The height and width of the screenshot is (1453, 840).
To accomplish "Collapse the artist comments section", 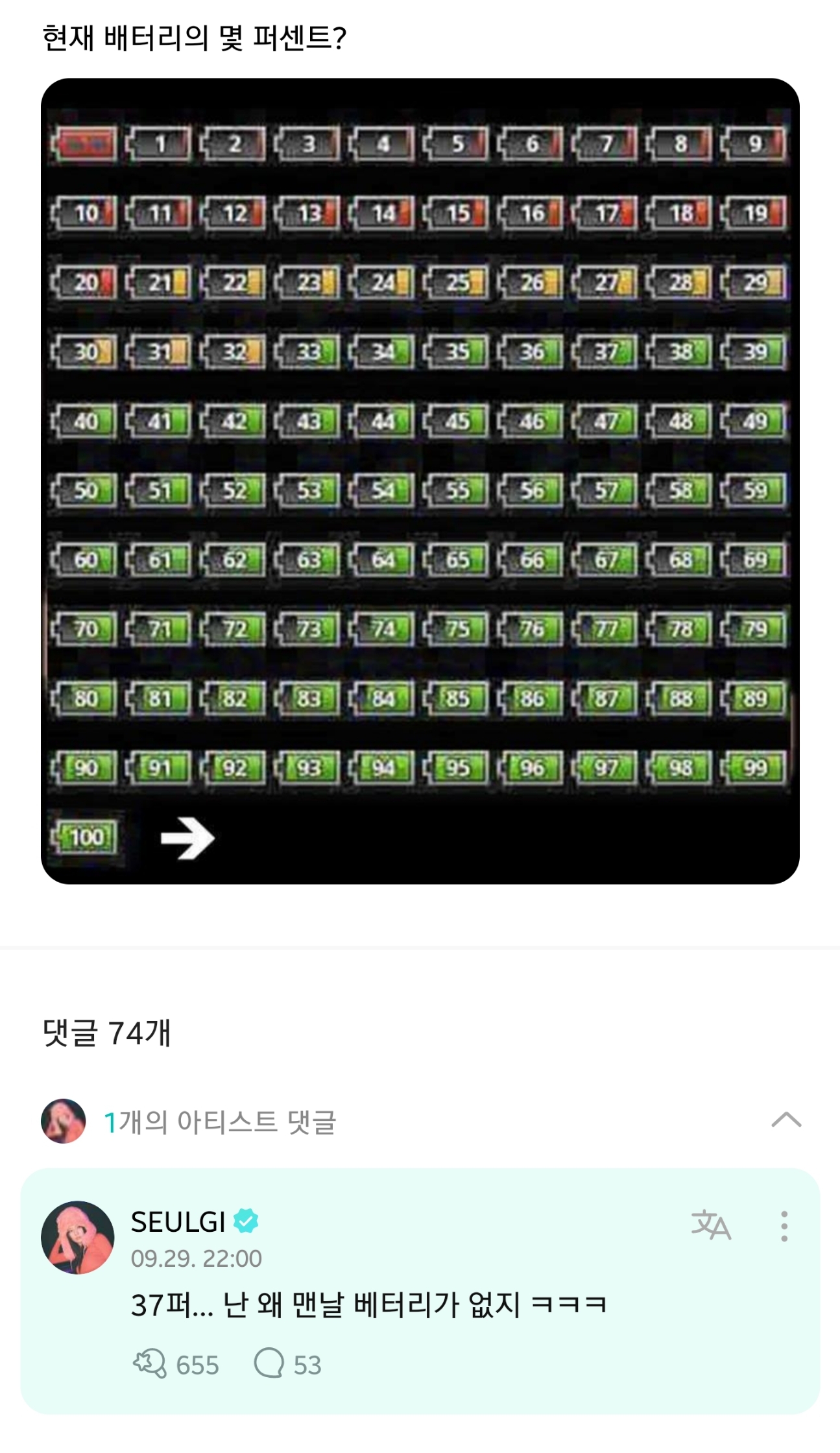I will tap(786, 1120).
